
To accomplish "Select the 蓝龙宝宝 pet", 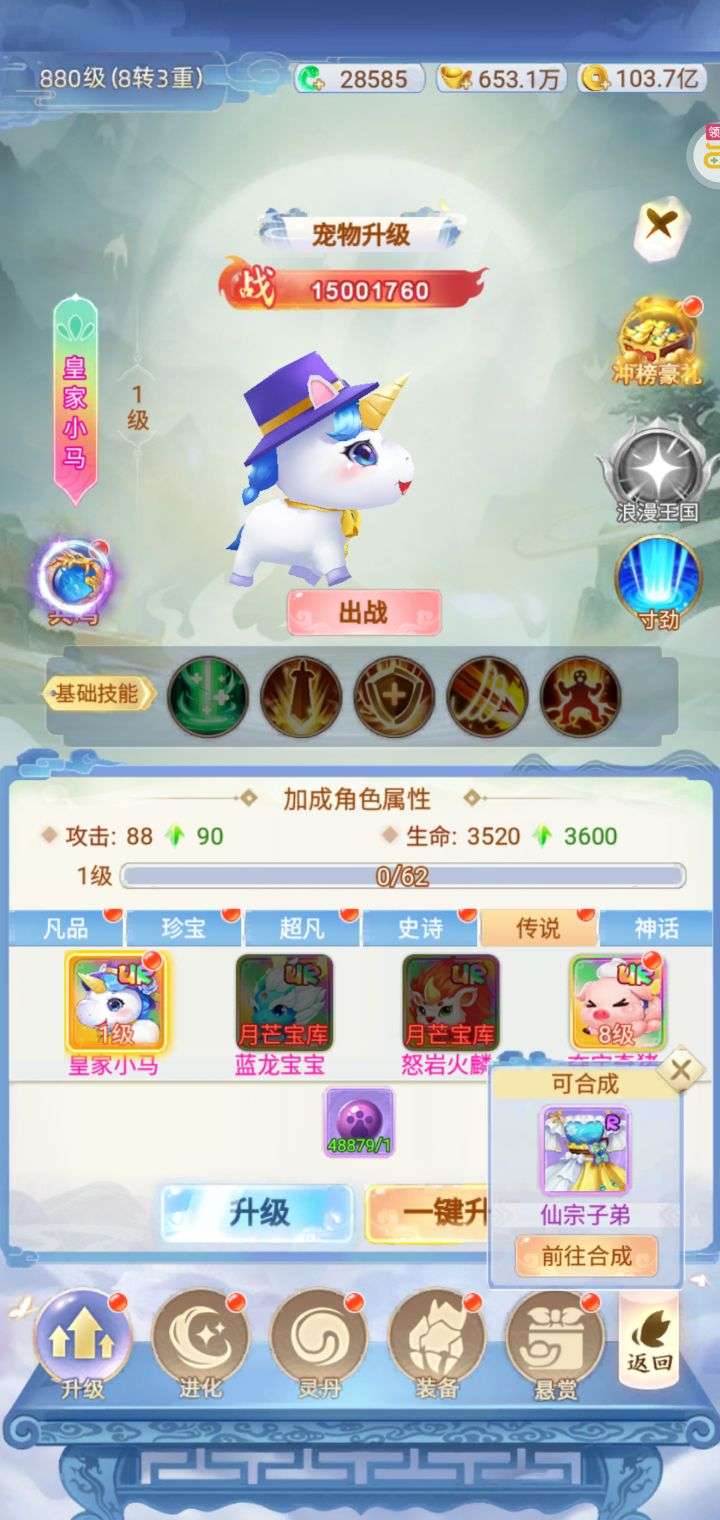I will pyautogui.click(x=283, y=1002).
